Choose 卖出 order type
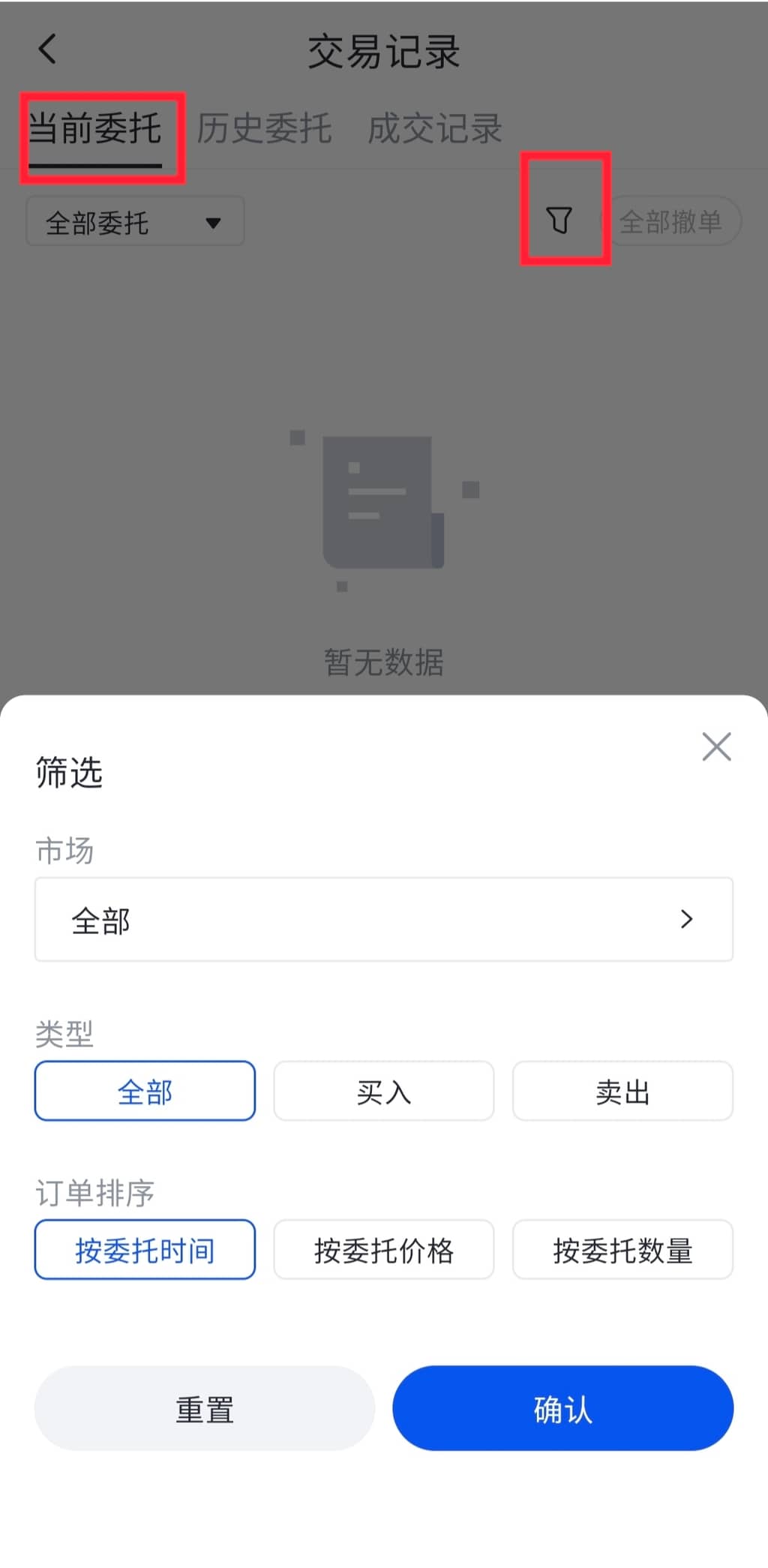The image size is (768, 1568). (622, 1091)
